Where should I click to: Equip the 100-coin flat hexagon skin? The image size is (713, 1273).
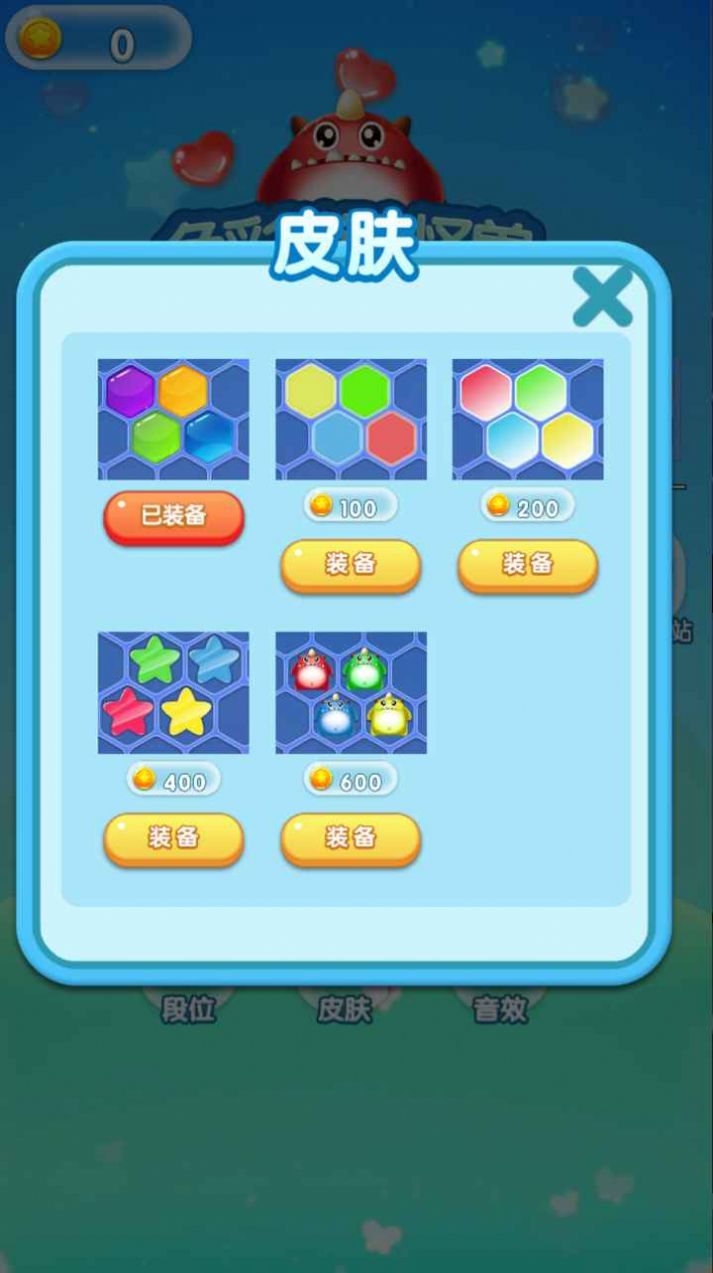350,565
